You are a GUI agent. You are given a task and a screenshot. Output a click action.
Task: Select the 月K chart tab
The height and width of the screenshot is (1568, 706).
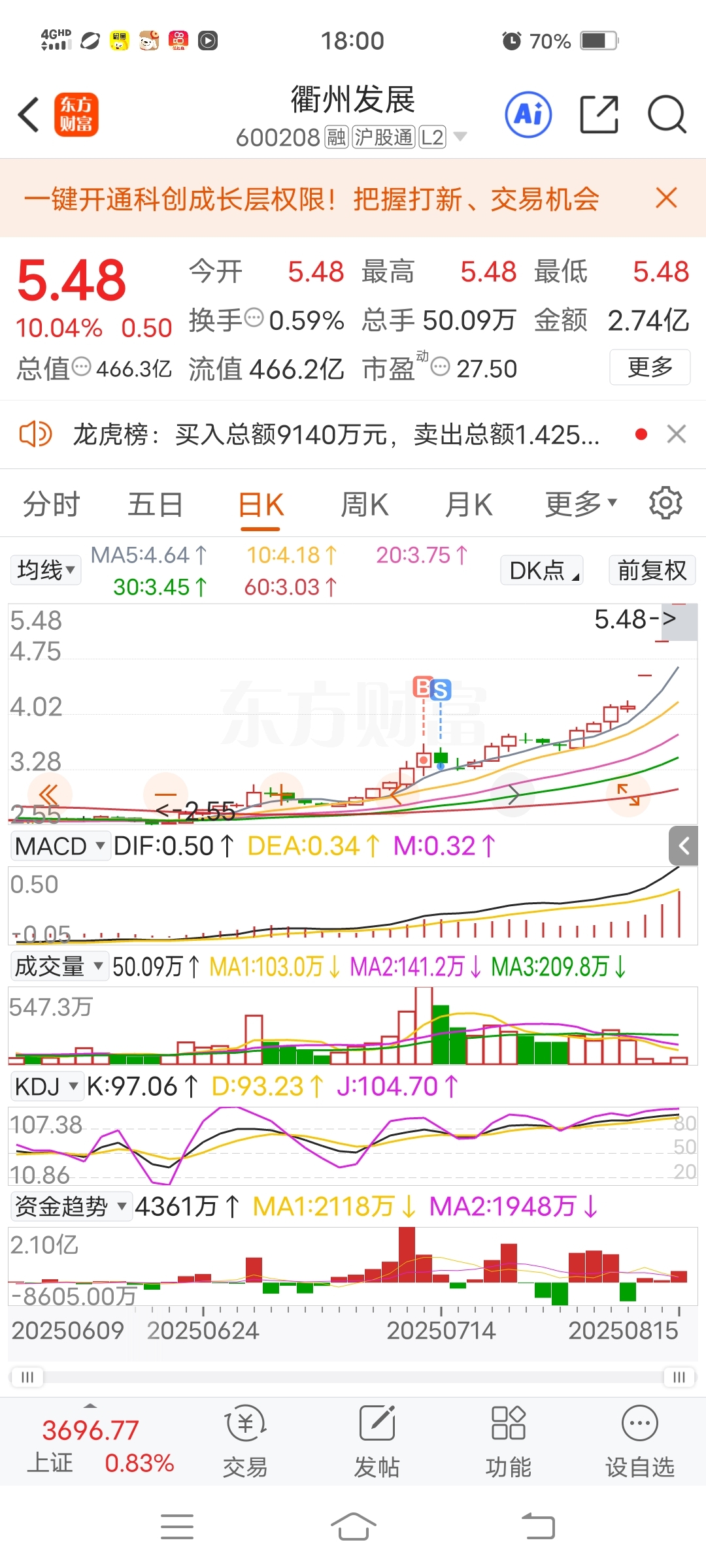(x=468, y=504)
